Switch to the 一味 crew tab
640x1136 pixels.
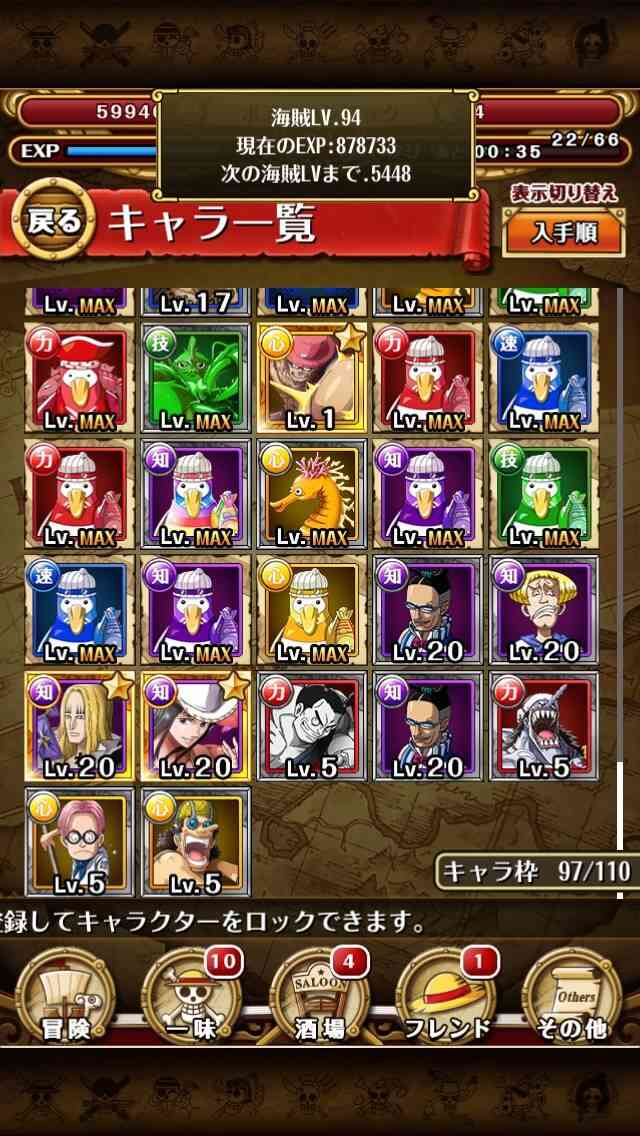tap(193, 995)
